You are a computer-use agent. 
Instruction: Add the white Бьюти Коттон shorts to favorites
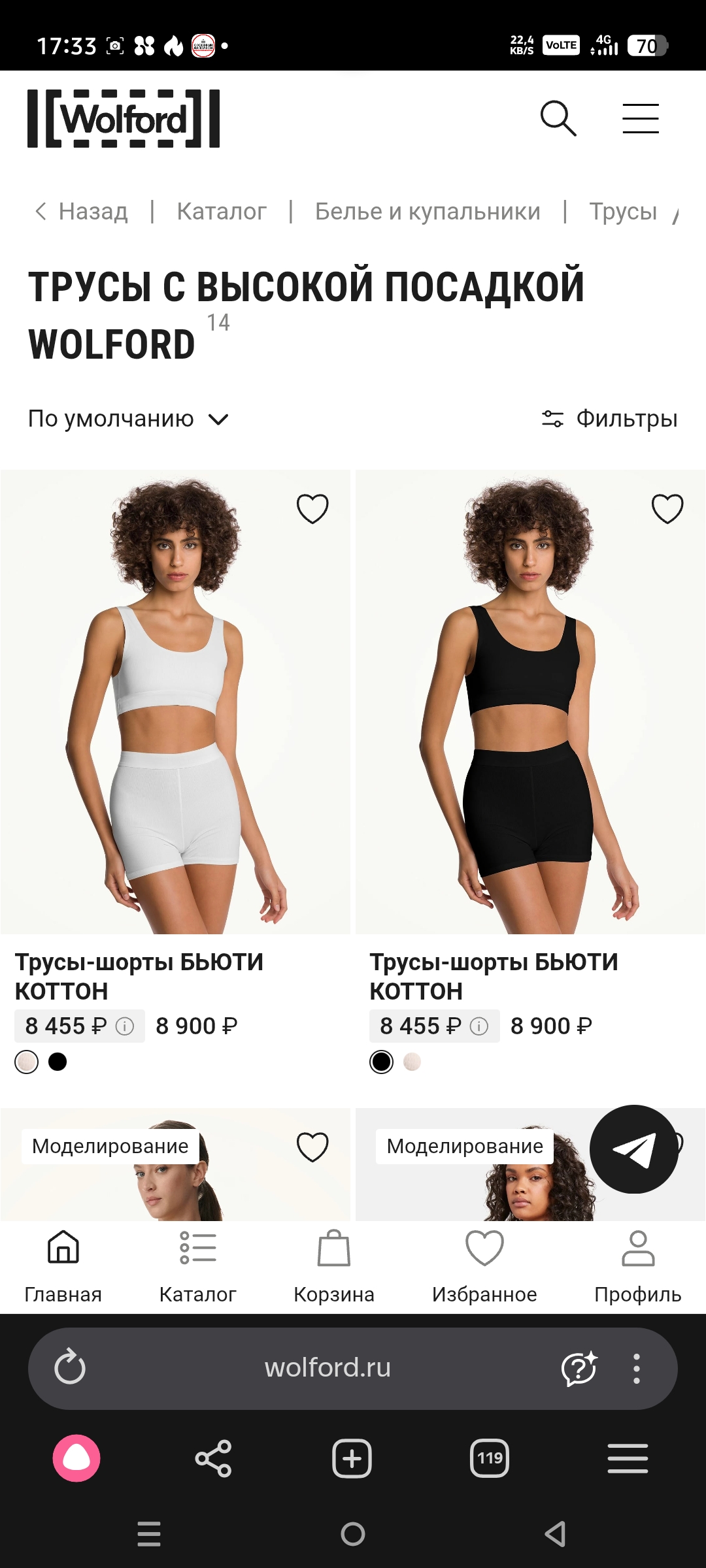[312, 508]
